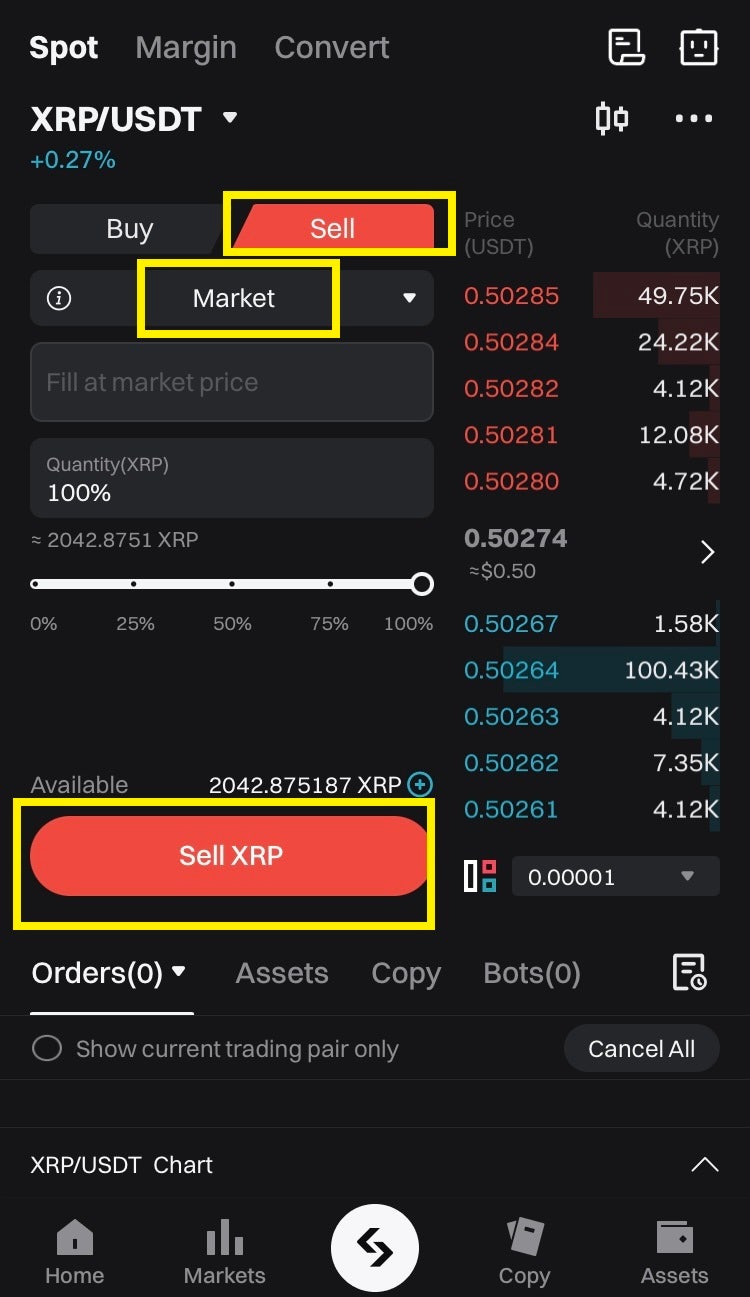750x1297 pixels.
Task: Expand the Market order type dropdown
Action: click(408, 298)
